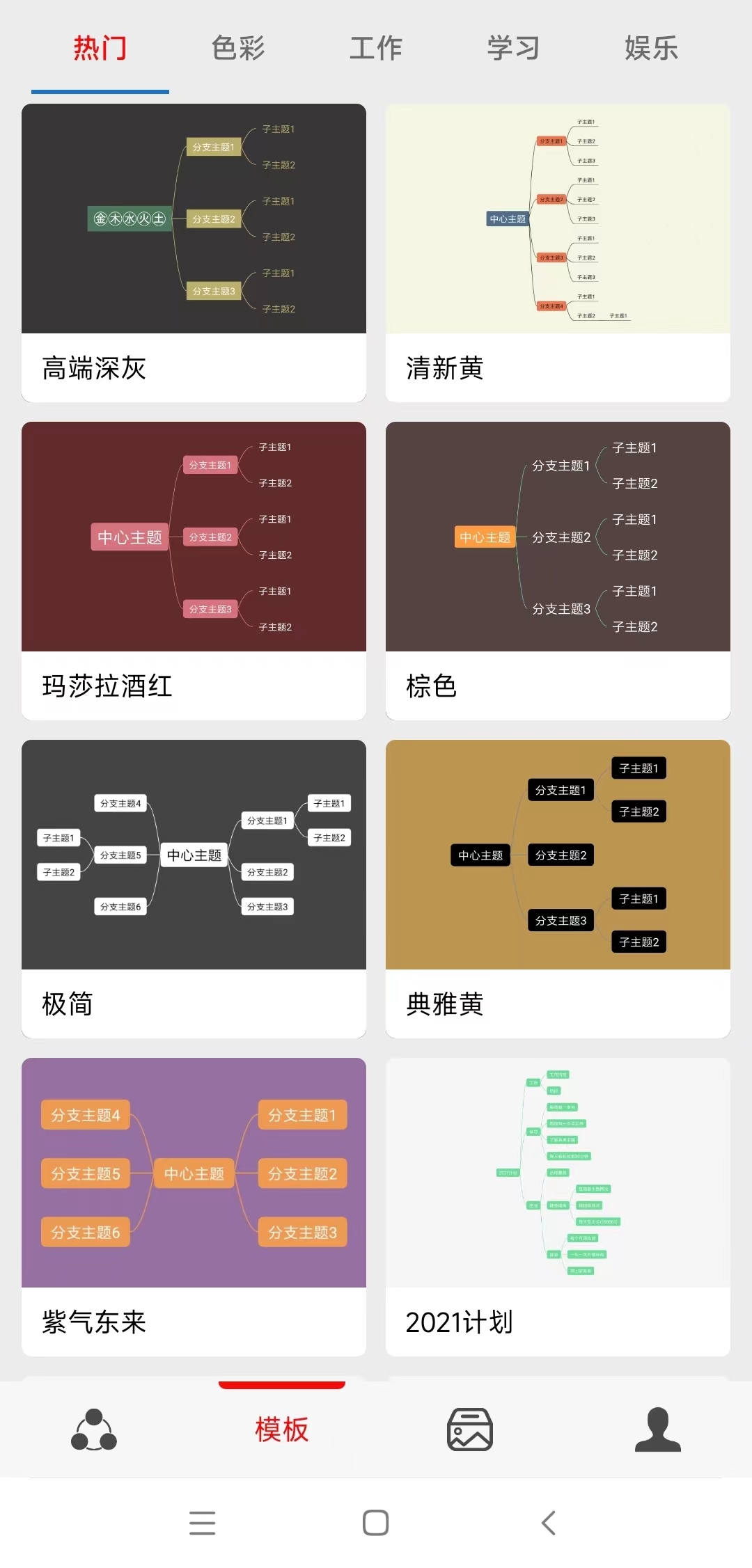Viewport: 752px width, 1568px height.
Task: Open the 紫气东来 template card
Action: [x=194, y=1207]
